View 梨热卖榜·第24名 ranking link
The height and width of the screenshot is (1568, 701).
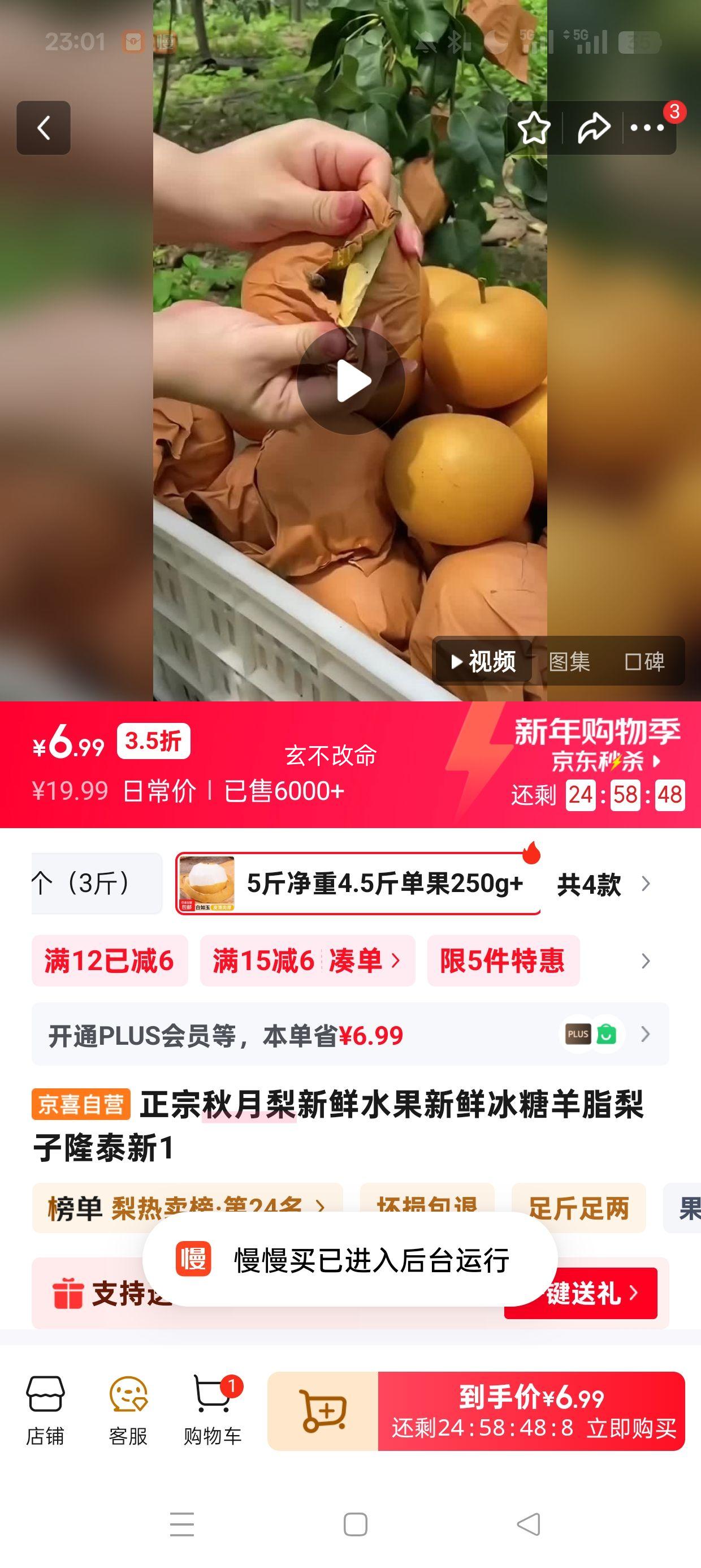click(217, 1209)
